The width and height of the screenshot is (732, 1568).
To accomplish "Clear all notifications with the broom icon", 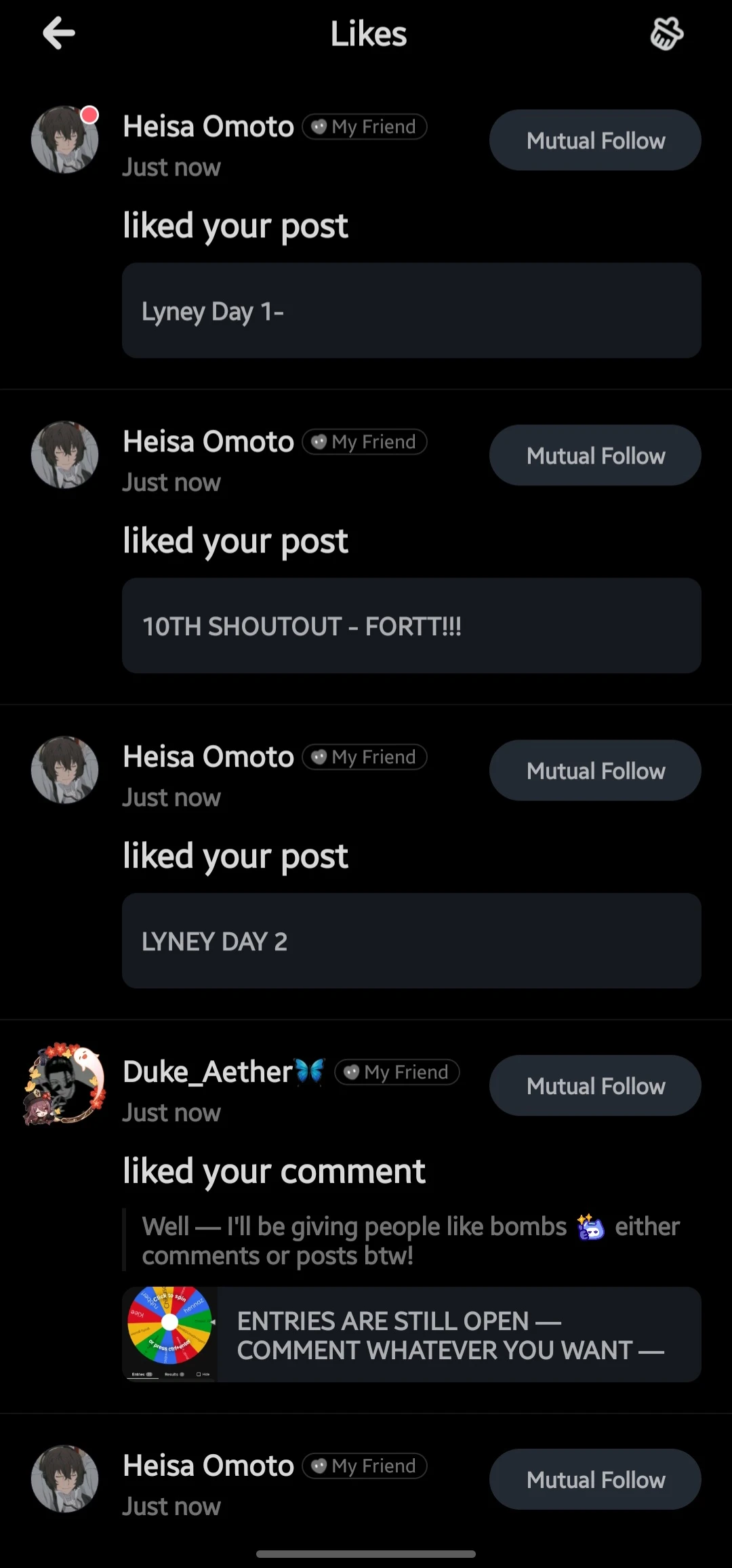I will pyautogui.click(x=665, y=33).
